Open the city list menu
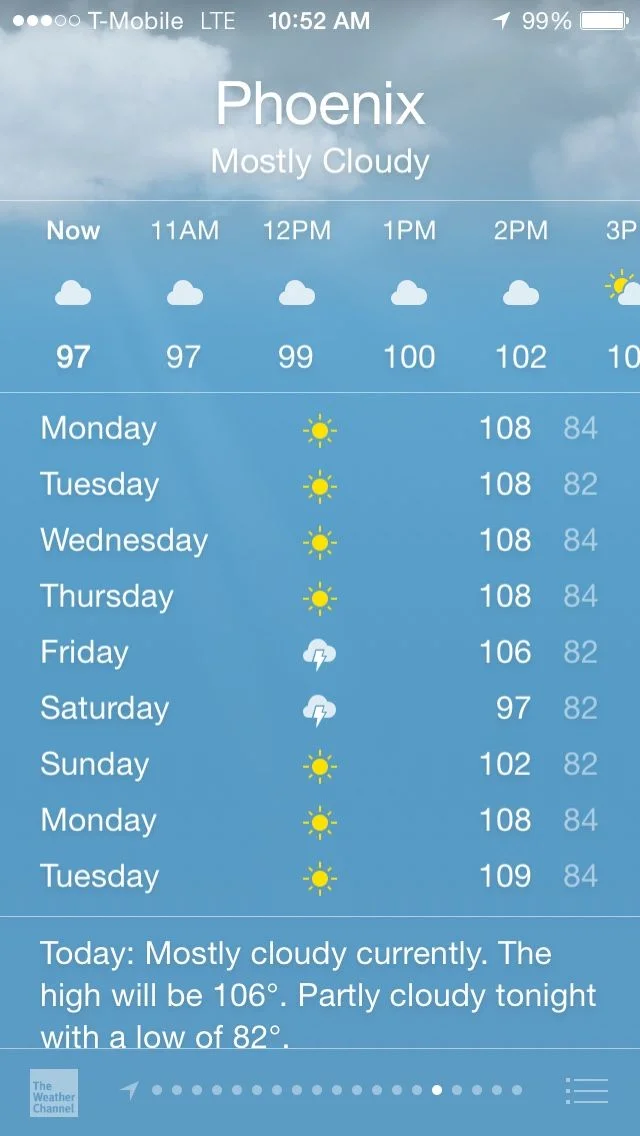The image size is (640, 1136). (x=586, y=1091)
